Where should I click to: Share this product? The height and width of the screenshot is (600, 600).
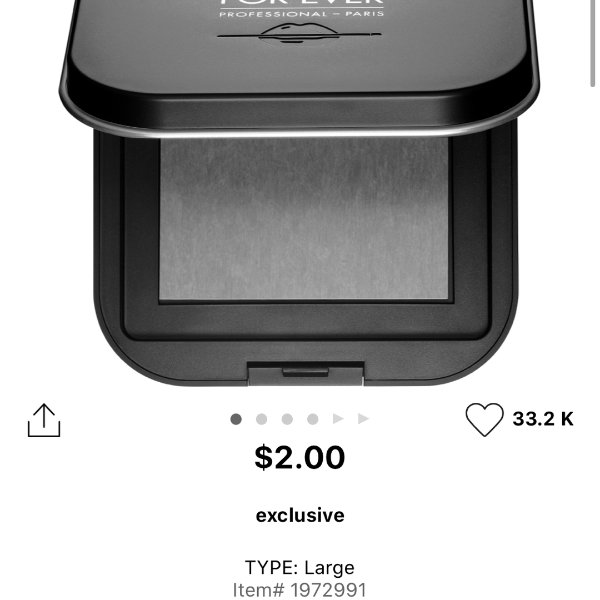pyautogui.click(x=44, y=420)
